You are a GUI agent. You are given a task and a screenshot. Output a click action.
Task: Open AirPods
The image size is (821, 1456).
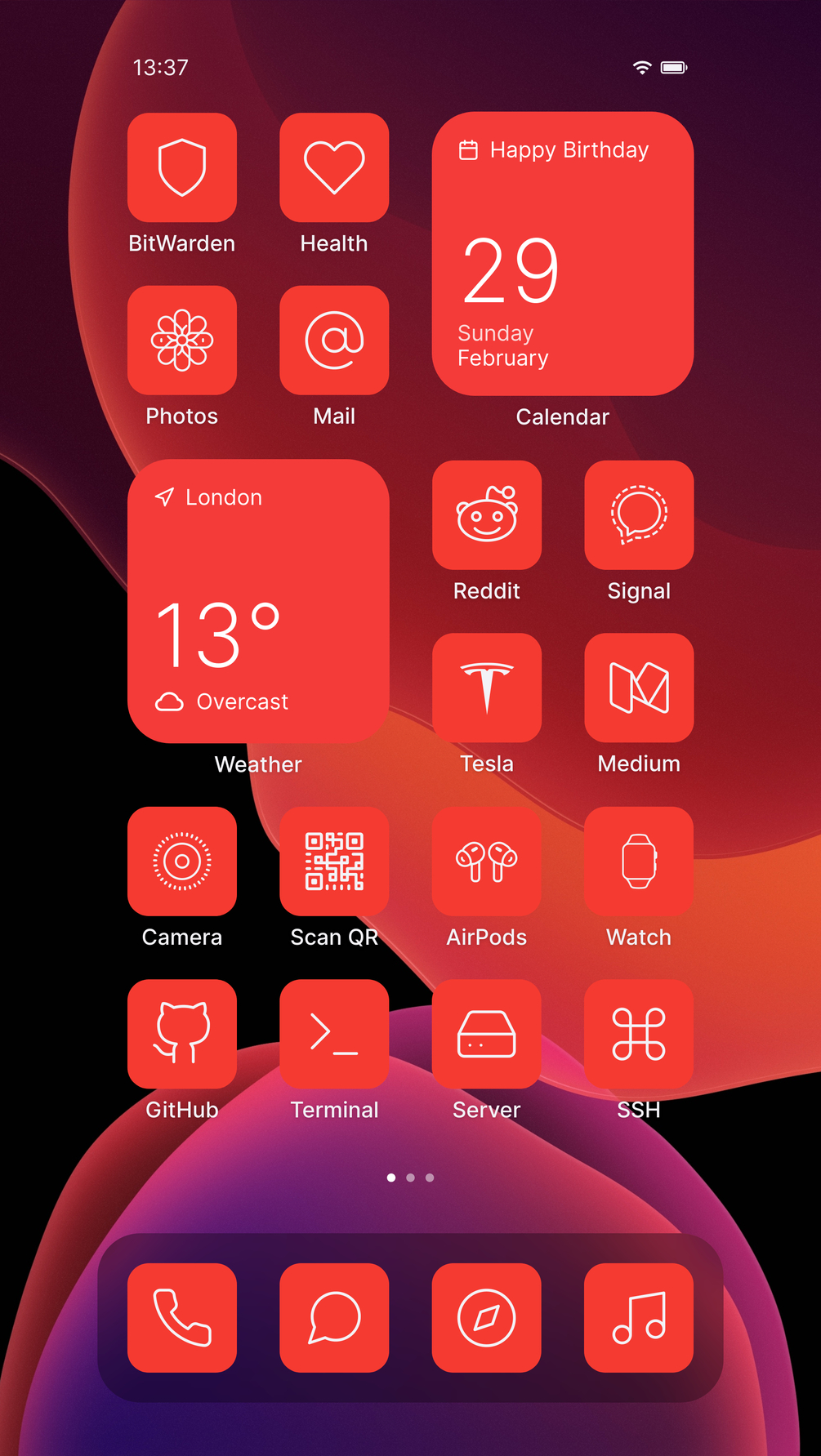pyautogui.click(x=487, y=861)
